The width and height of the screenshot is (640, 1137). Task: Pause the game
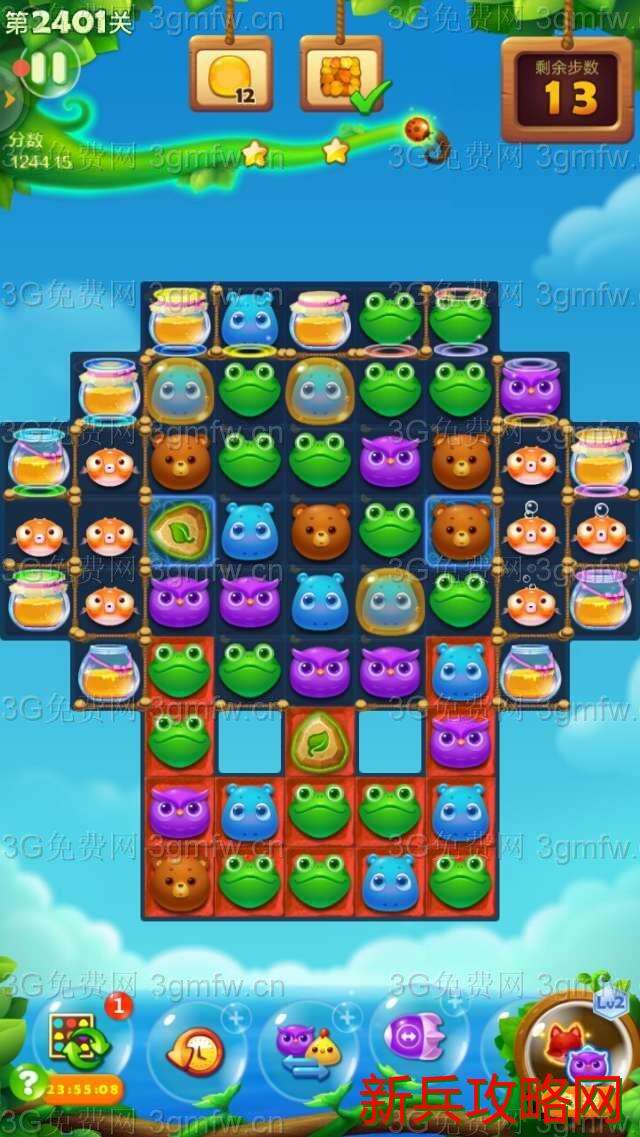click(x=49, y=68)
